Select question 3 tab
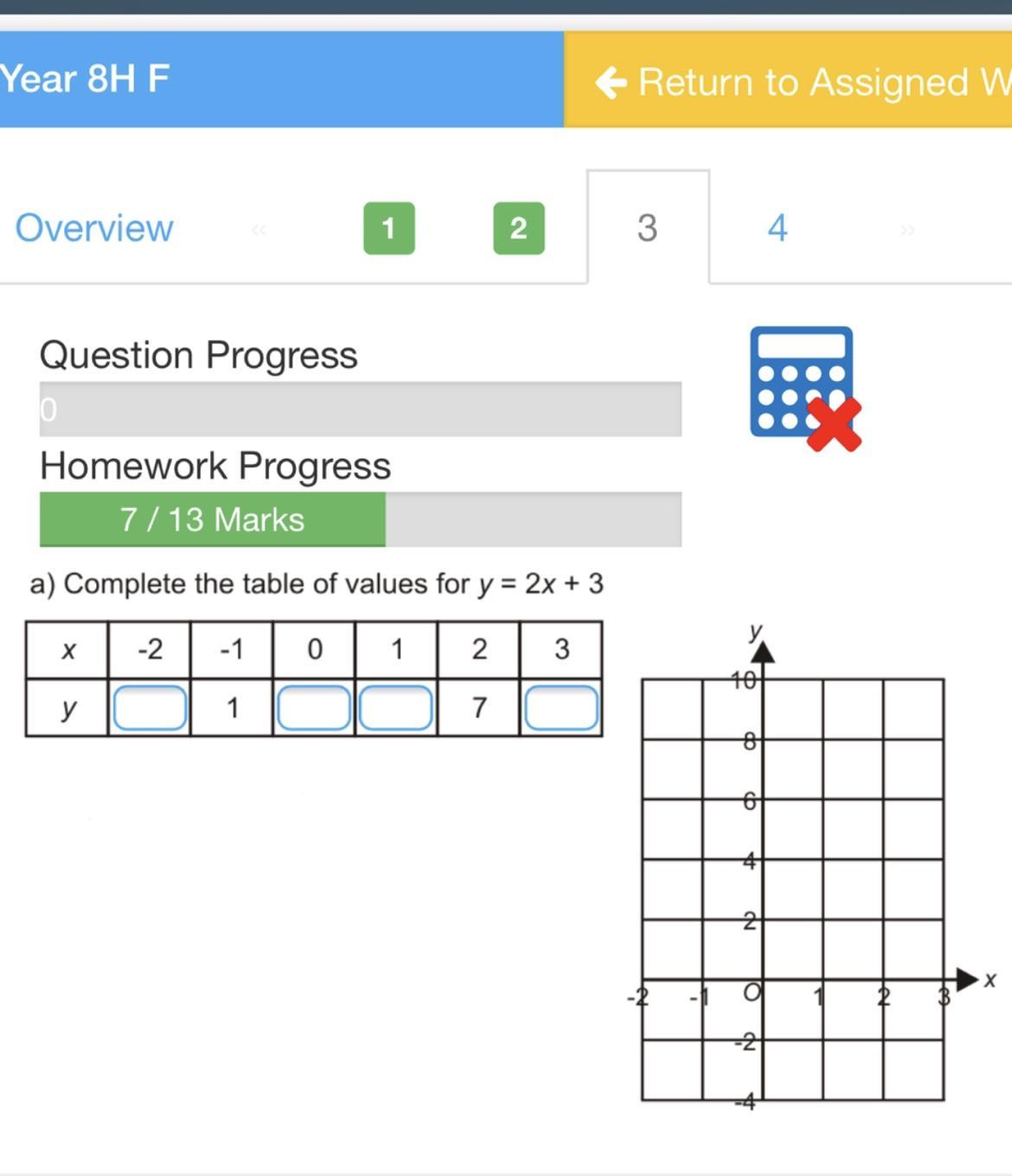The width and height of the screenshot is (1012, 1176). click(x=648, y=228)
